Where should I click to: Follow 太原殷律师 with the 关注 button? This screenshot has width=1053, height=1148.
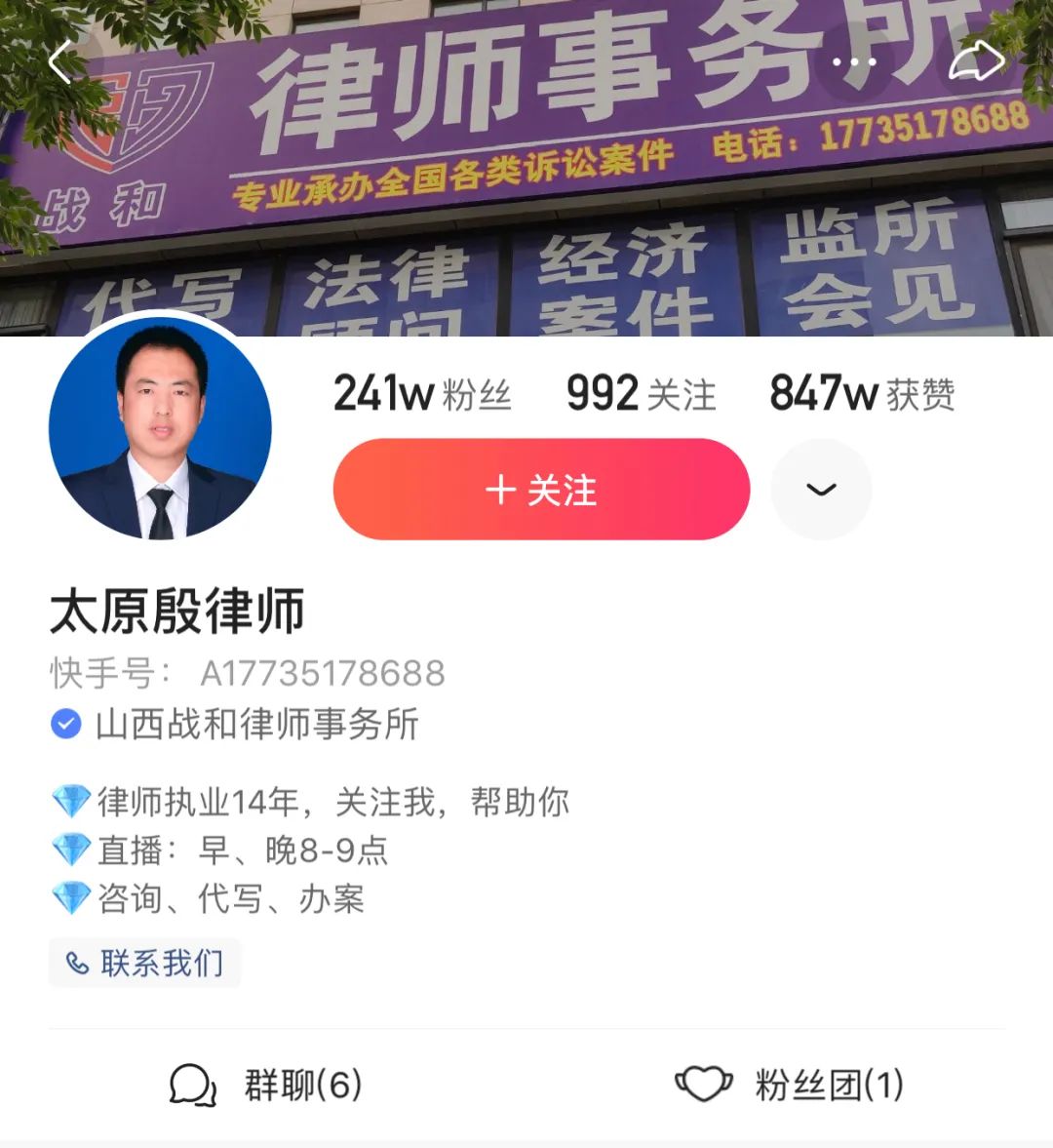[541, 490]
